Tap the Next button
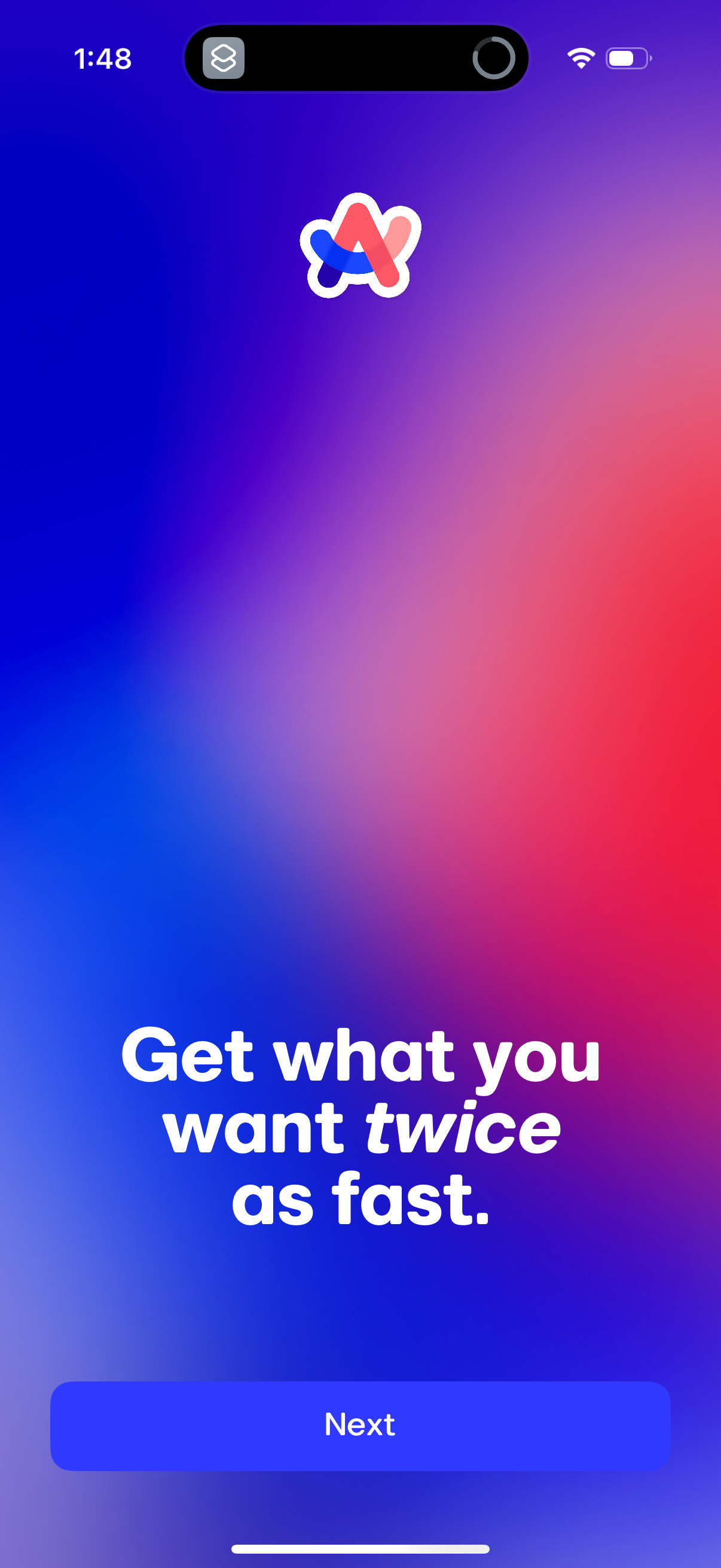This screenshot has height=1568, width=721. pos(360,1425)
